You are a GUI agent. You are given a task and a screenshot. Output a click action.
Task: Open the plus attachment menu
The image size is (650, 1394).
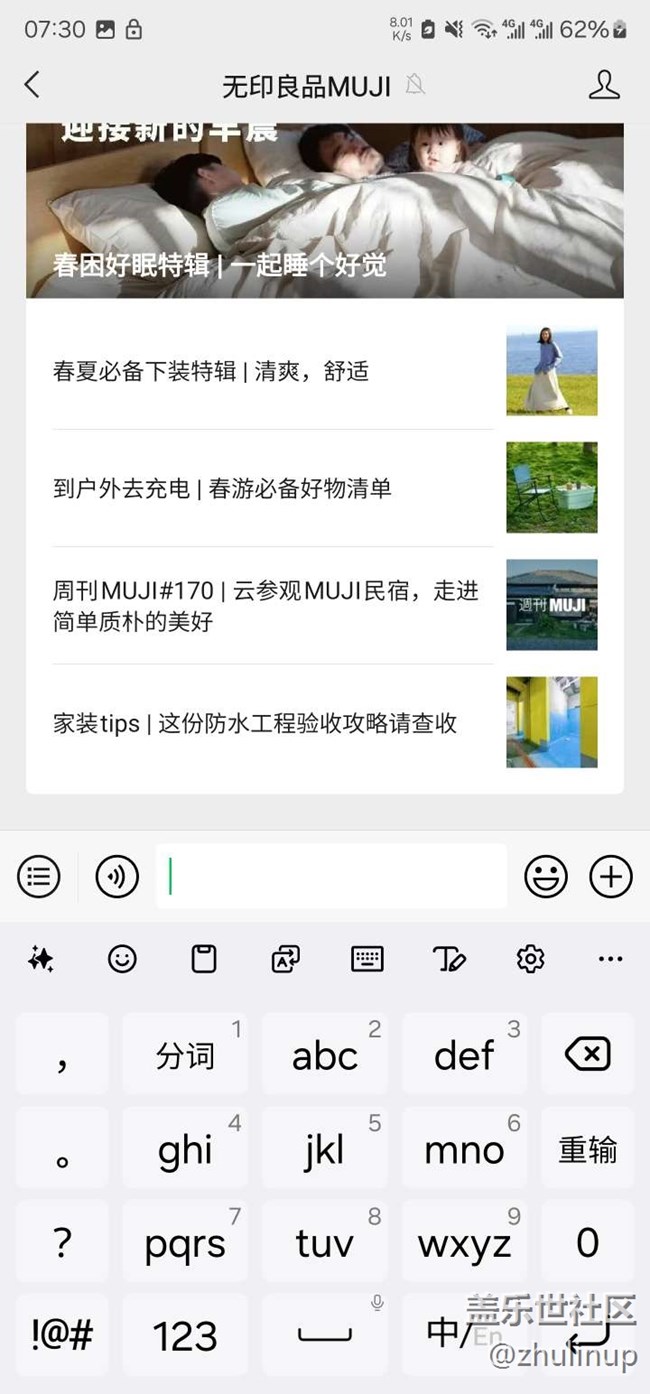pyautogui.click(x=611, y=877)
